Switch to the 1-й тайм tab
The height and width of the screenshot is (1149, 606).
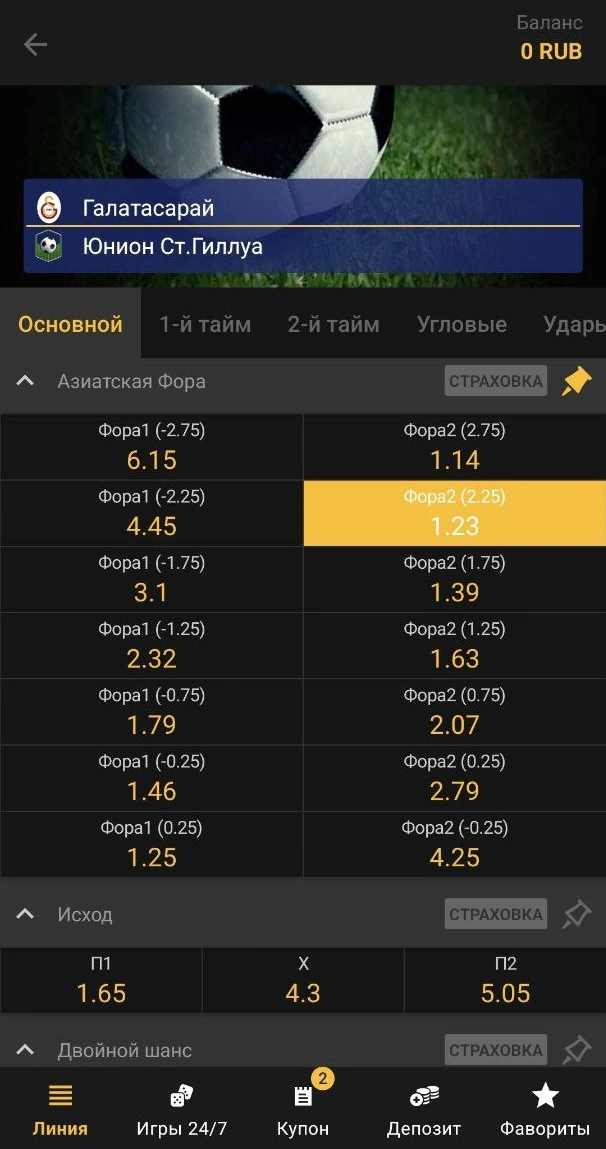click(205, 324)
